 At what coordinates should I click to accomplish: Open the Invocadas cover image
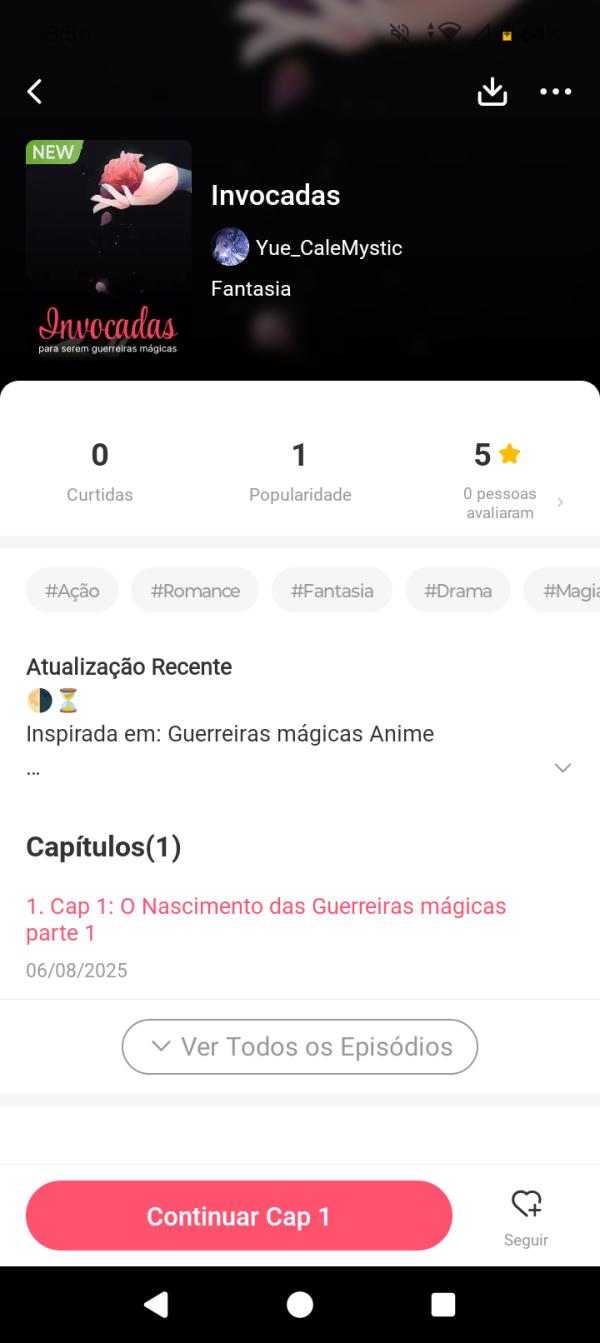[108, 250]
